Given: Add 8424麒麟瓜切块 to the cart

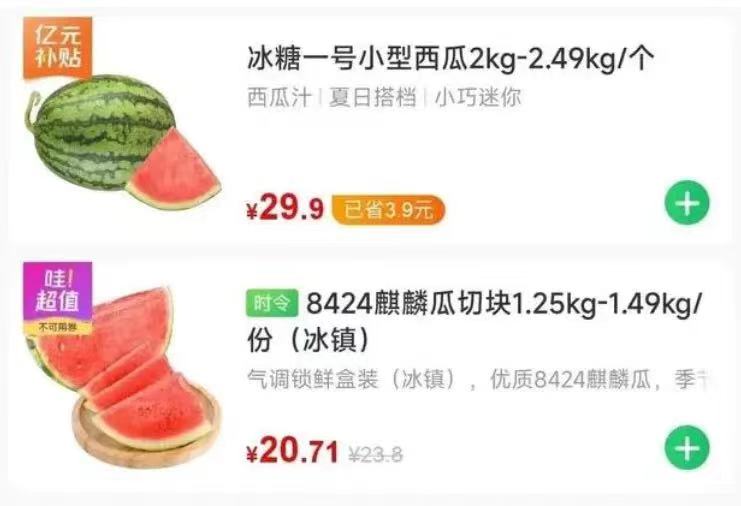Looking at the screenshot, I should 687,449.
